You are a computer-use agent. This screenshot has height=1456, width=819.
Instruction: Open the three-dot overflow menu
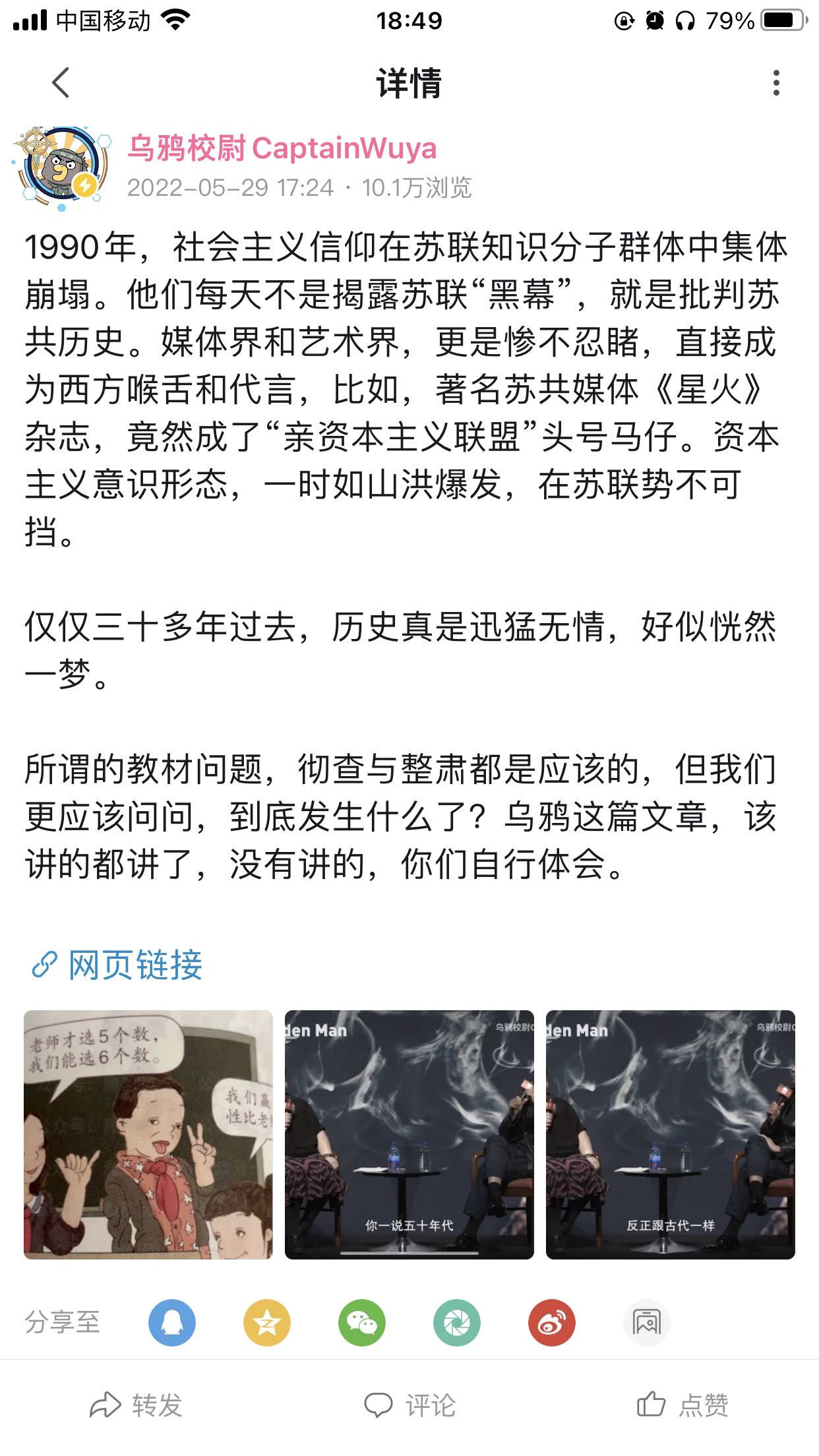(776, 83)
